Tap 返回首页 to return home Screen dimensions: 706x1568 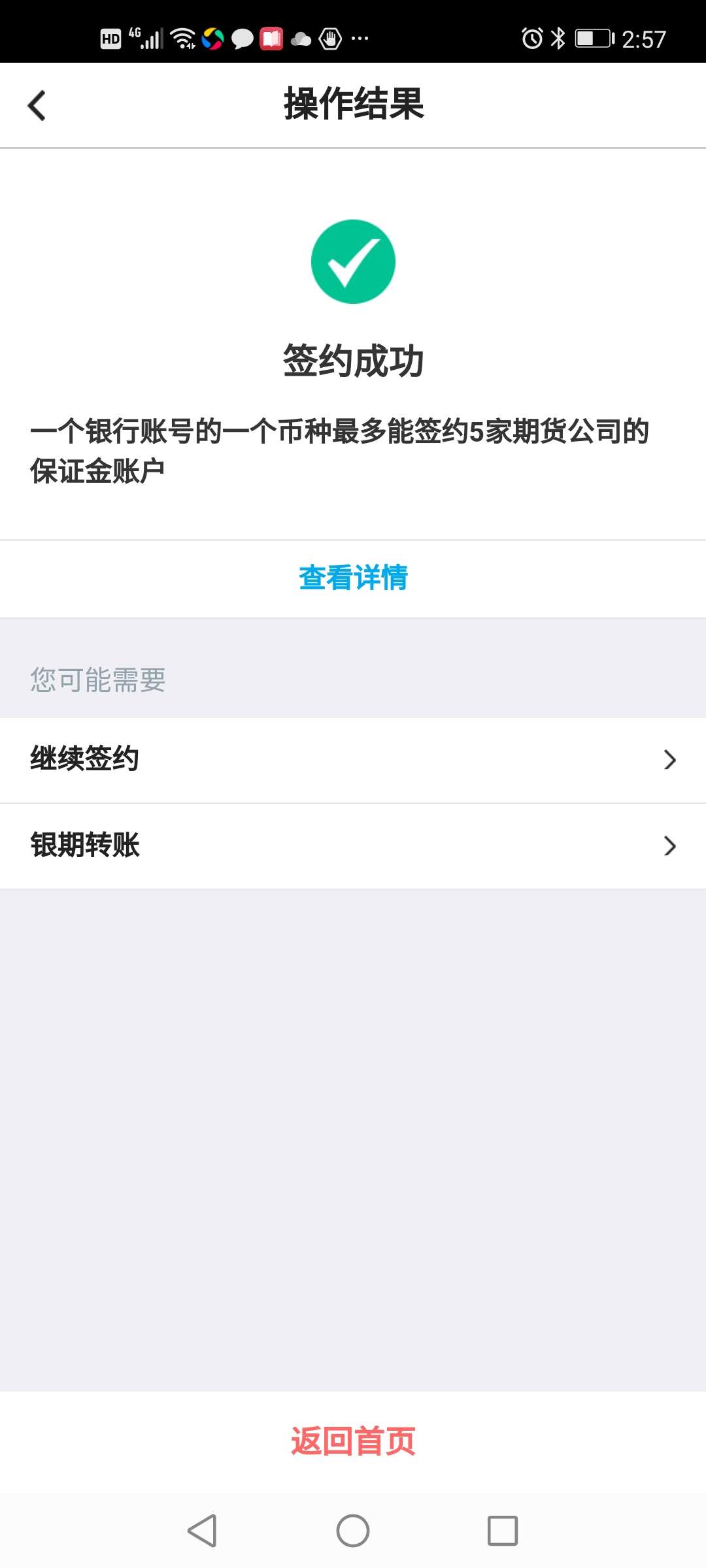(x=353, y=1441)
